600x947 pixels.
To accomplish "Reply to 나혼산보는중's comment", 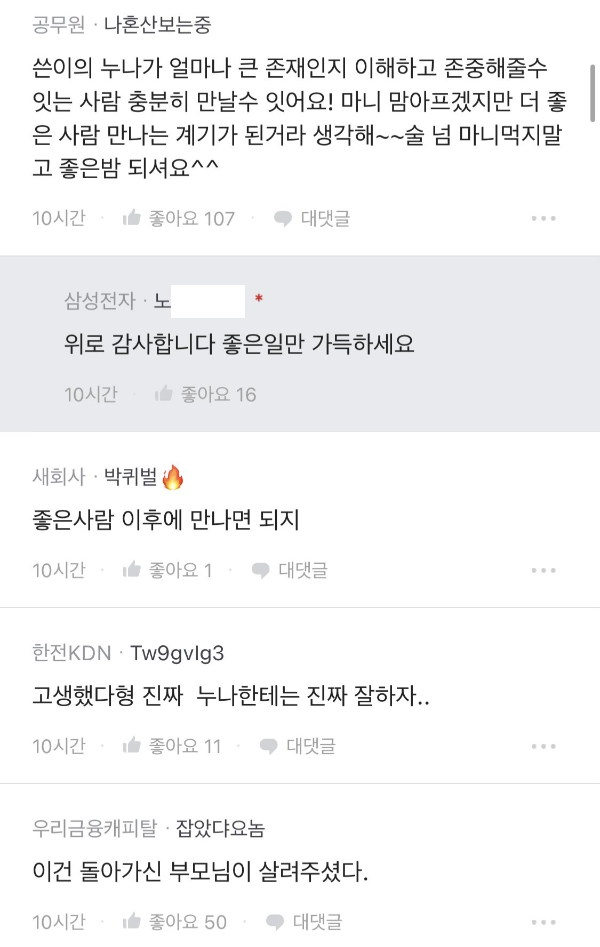I will [x=311, y=218].
